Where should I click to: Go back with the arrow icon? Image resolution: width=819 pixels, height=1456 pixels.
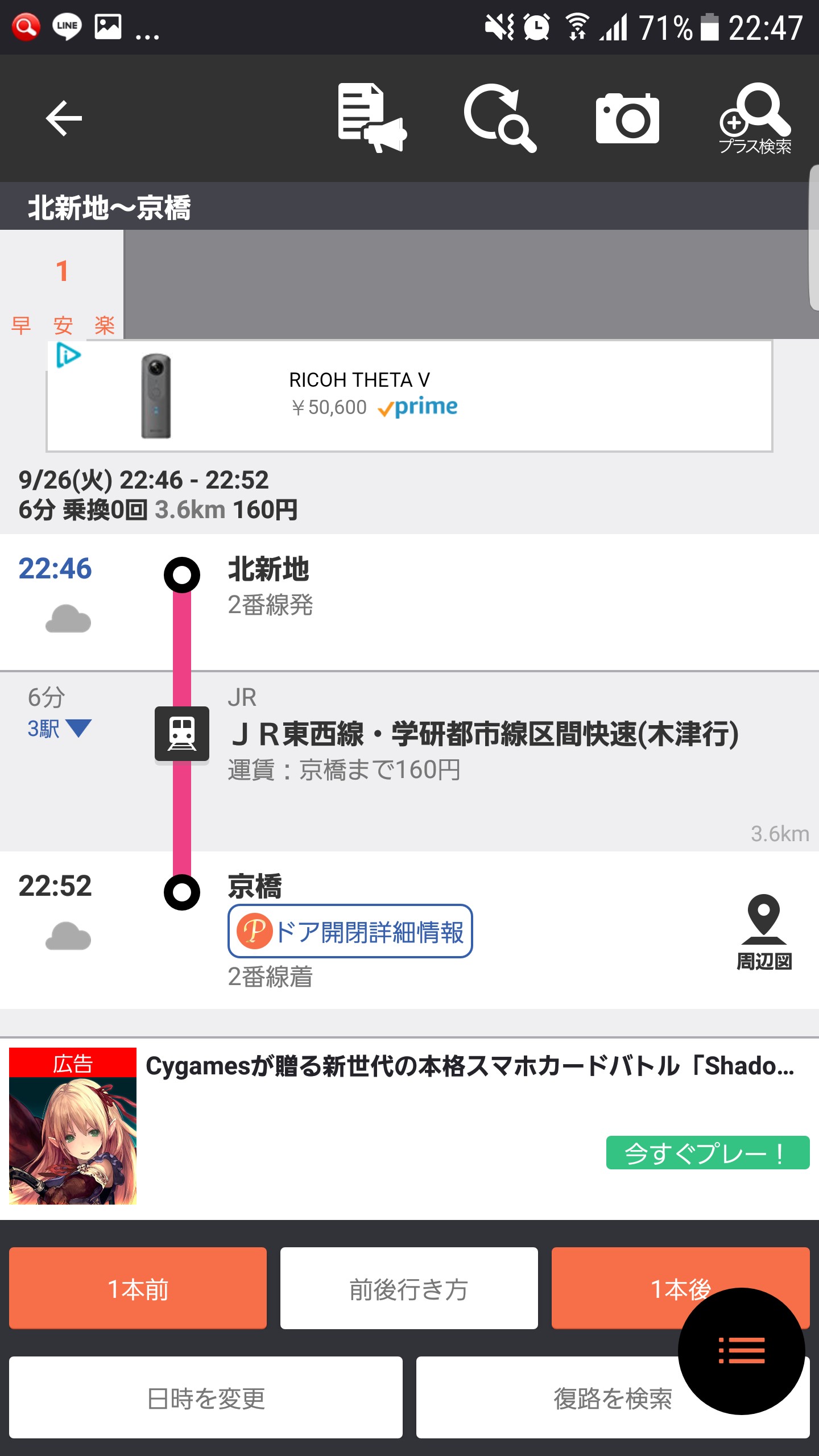[x=64, y=118]
